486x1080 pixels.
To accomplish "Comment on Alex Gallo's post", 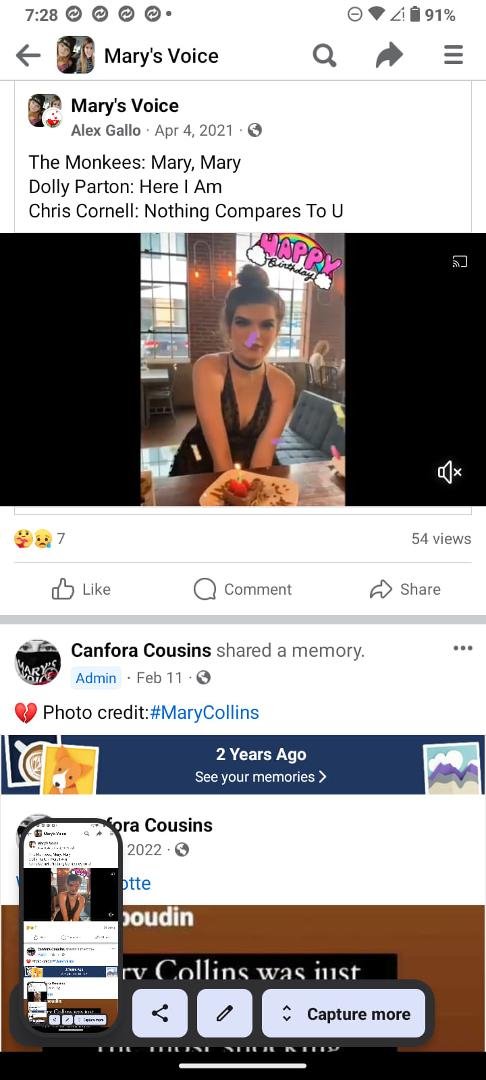I will (x=243, y=589).
